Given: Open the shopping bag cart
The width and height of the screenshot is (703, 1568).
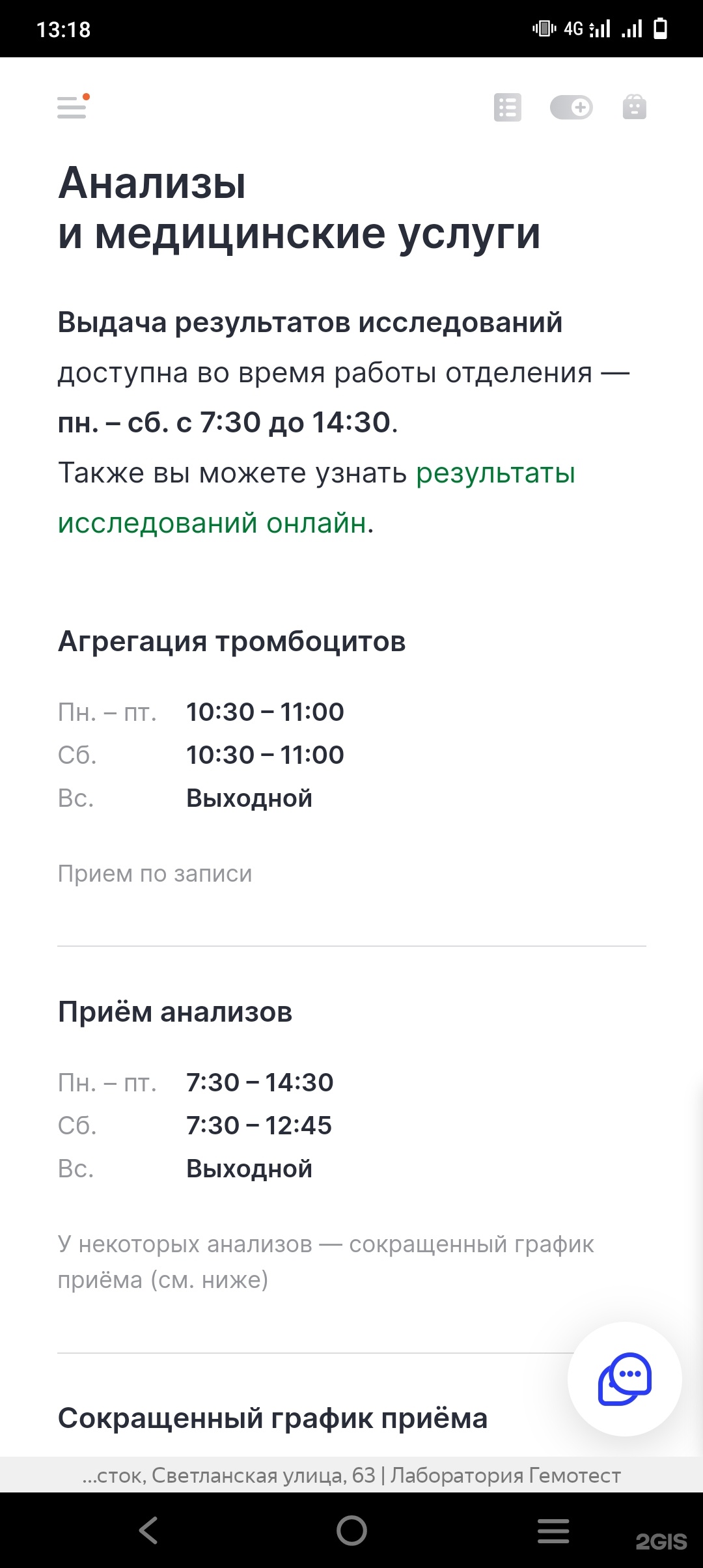Looking at the screenshot, I should click(x=634, y=107).
